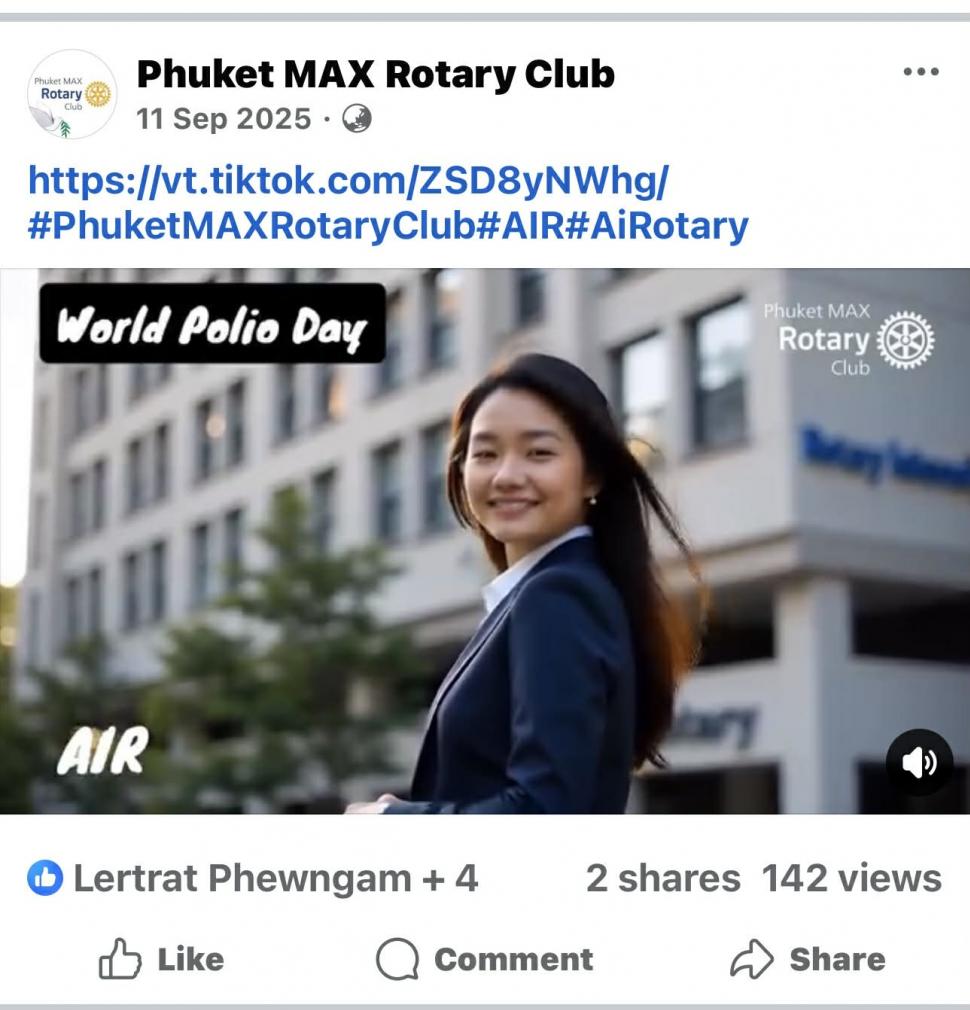
Task: Comment on this post
Action: click(x=485, y=959)
